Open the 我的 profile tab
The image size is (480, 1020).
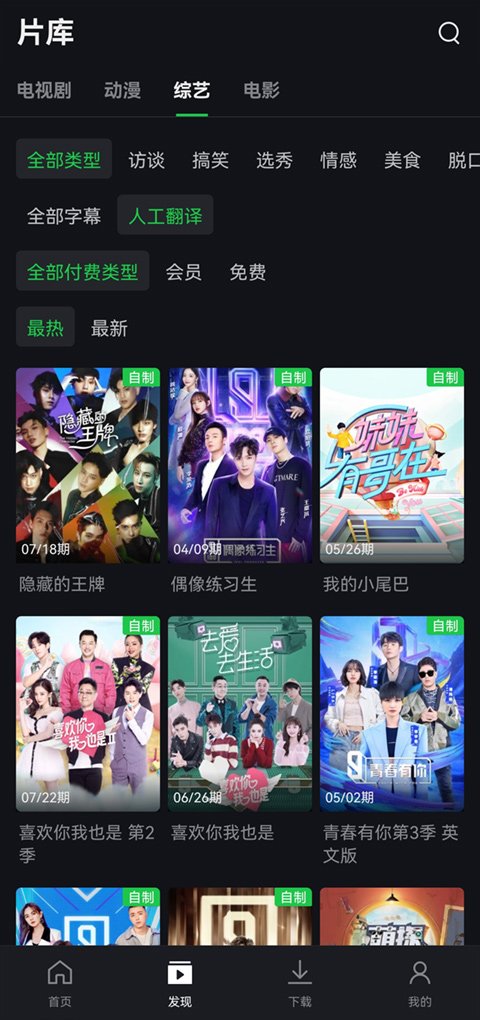(420, 984)
